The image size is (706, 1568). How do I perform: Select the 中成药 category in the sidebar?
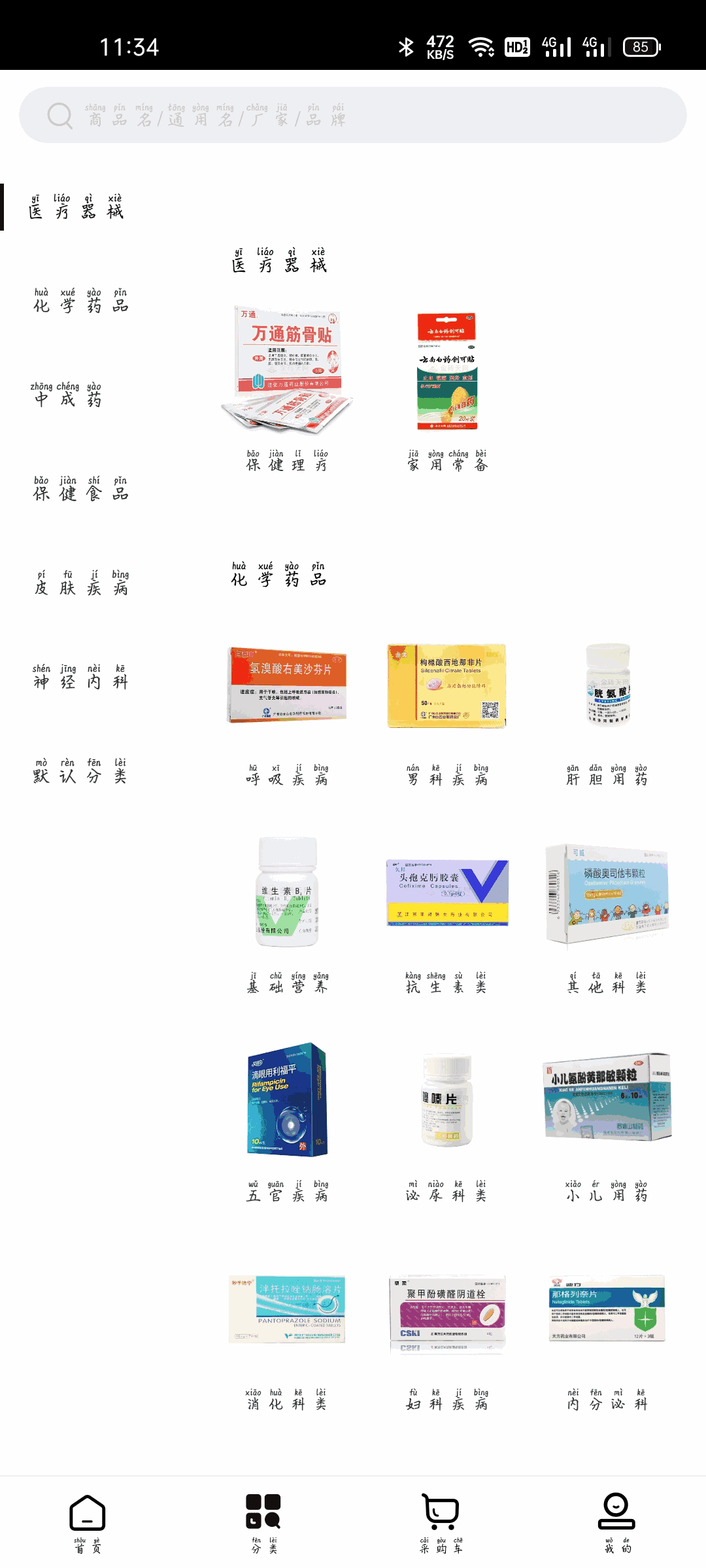pos(65,395)
